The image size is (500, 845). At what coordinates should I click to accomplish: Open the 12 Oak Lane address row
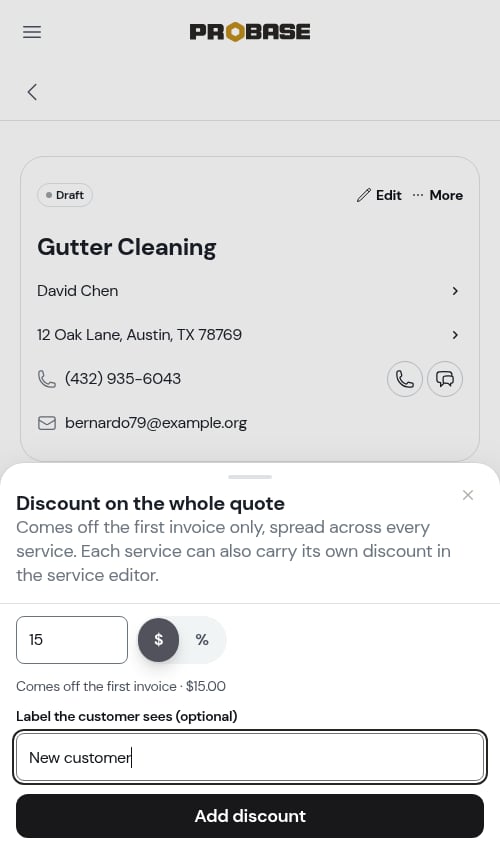click(x=248, y=335)
